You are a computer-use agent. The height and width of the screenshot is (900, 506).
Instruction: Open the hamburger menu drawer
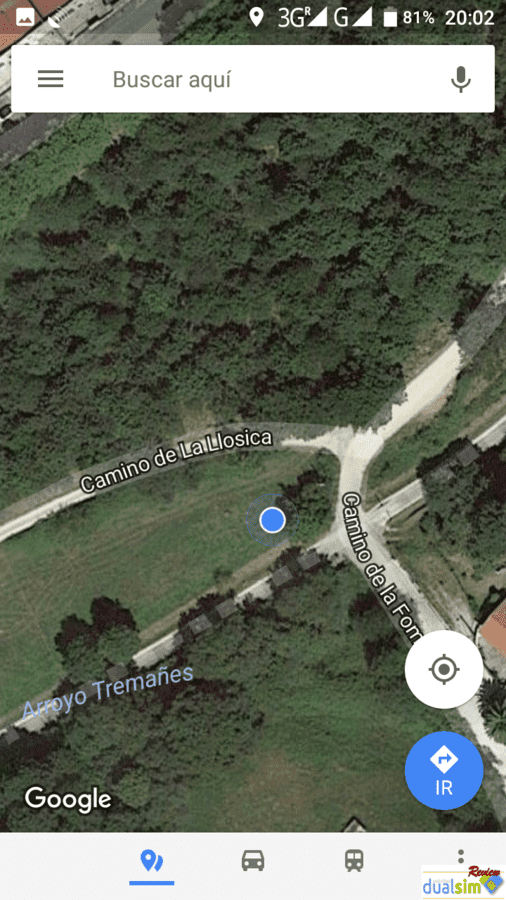(x=50, y=79)
